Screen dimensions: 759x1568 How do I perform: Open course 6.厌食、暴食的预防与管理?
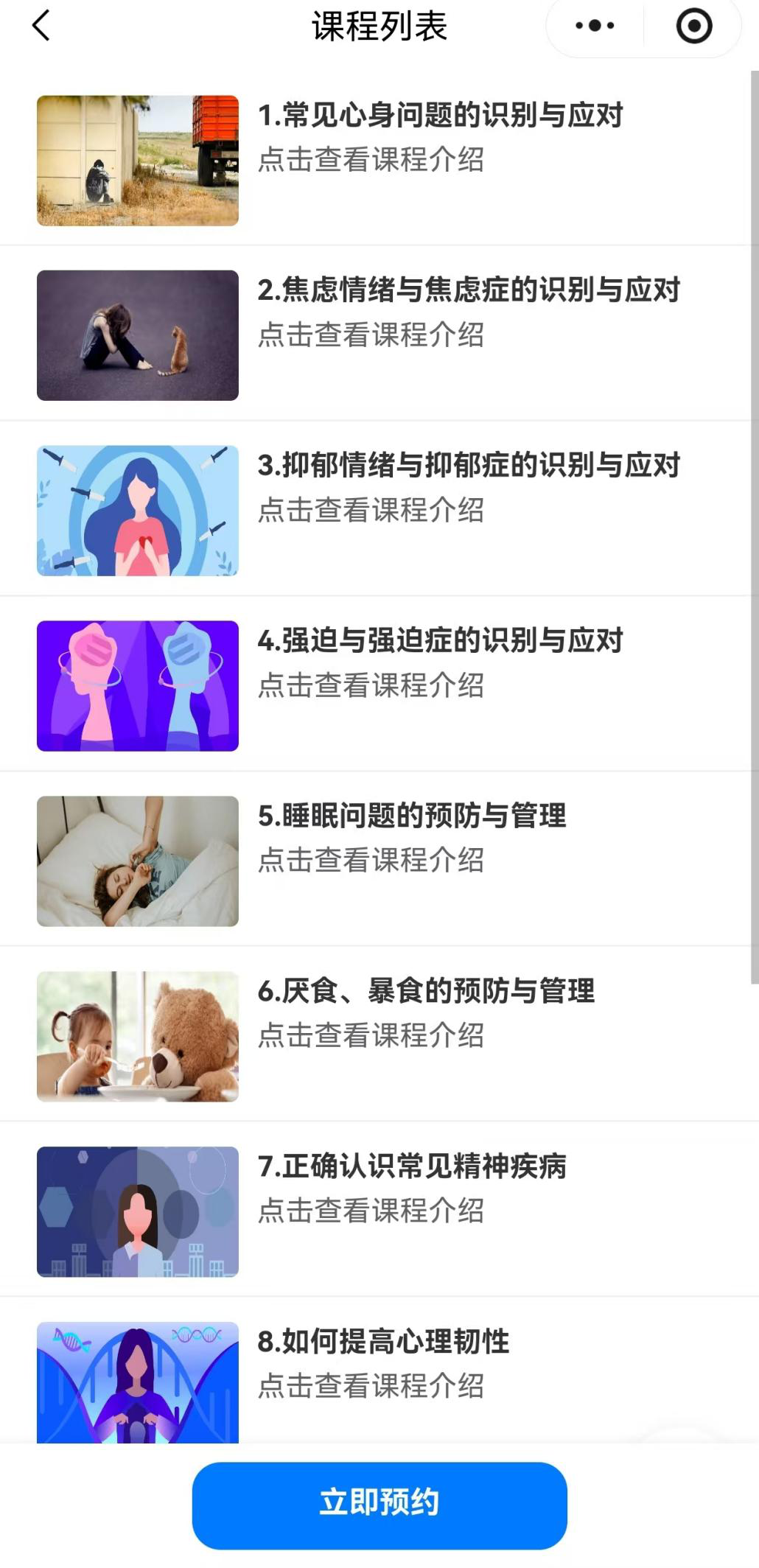click(x=425, y=991)
